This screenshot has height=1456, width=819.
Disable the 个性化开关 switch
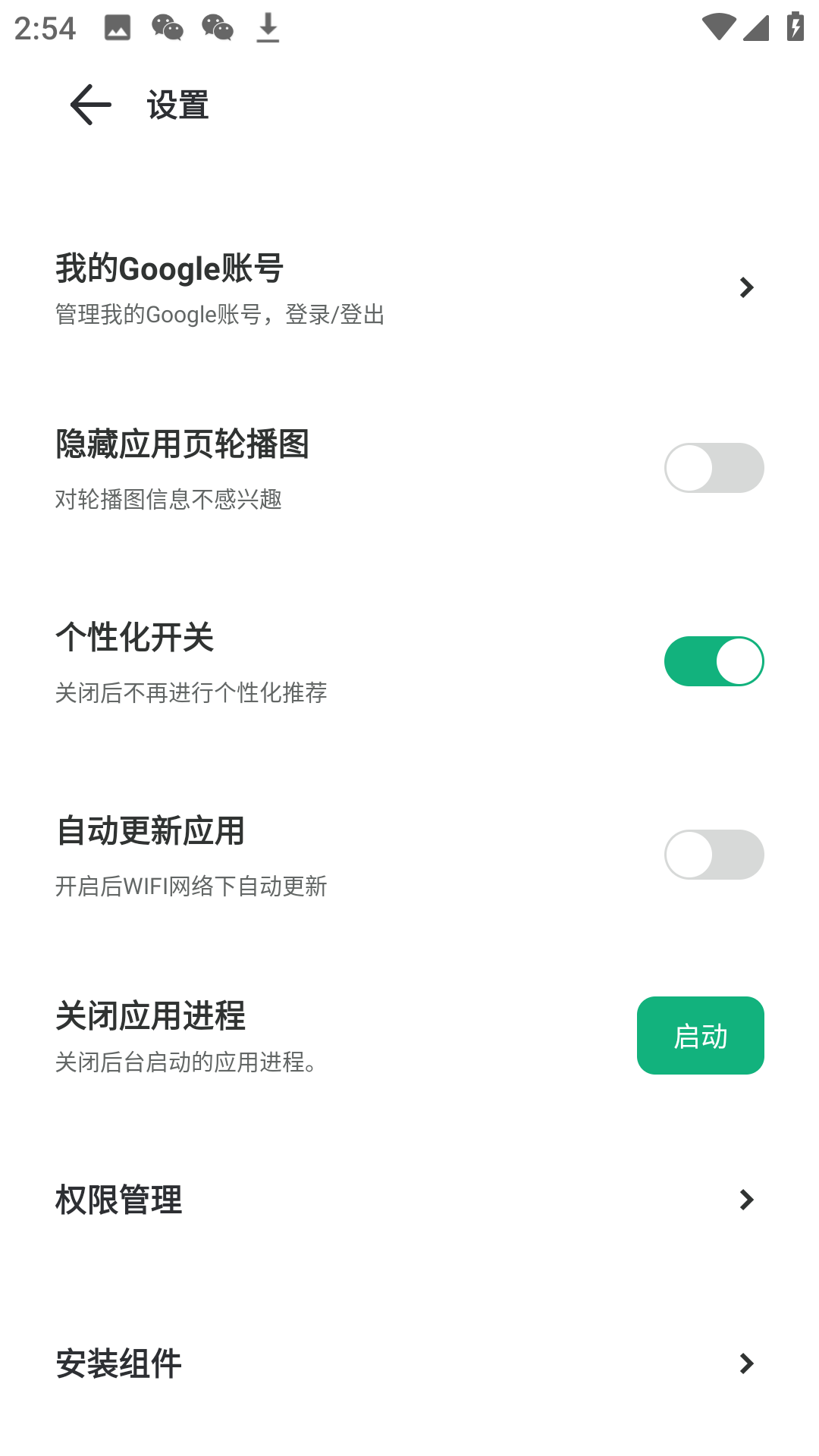714,661
